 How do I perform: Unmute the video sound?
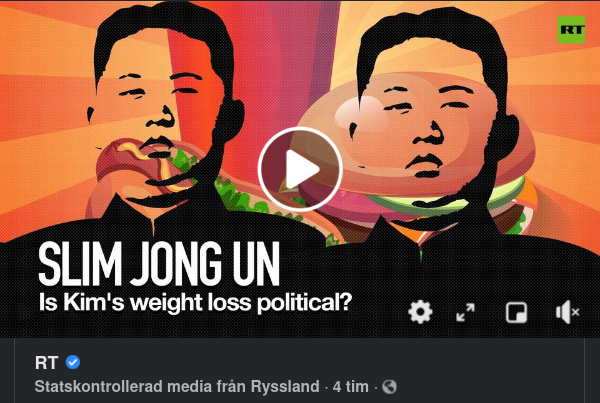(567, 312)
